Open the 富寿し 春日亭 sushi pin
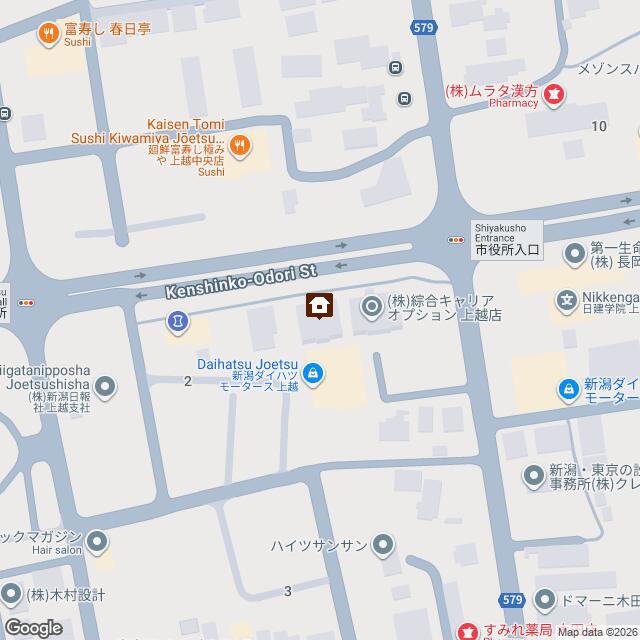 pyautogui.click(x=48, y=35)
